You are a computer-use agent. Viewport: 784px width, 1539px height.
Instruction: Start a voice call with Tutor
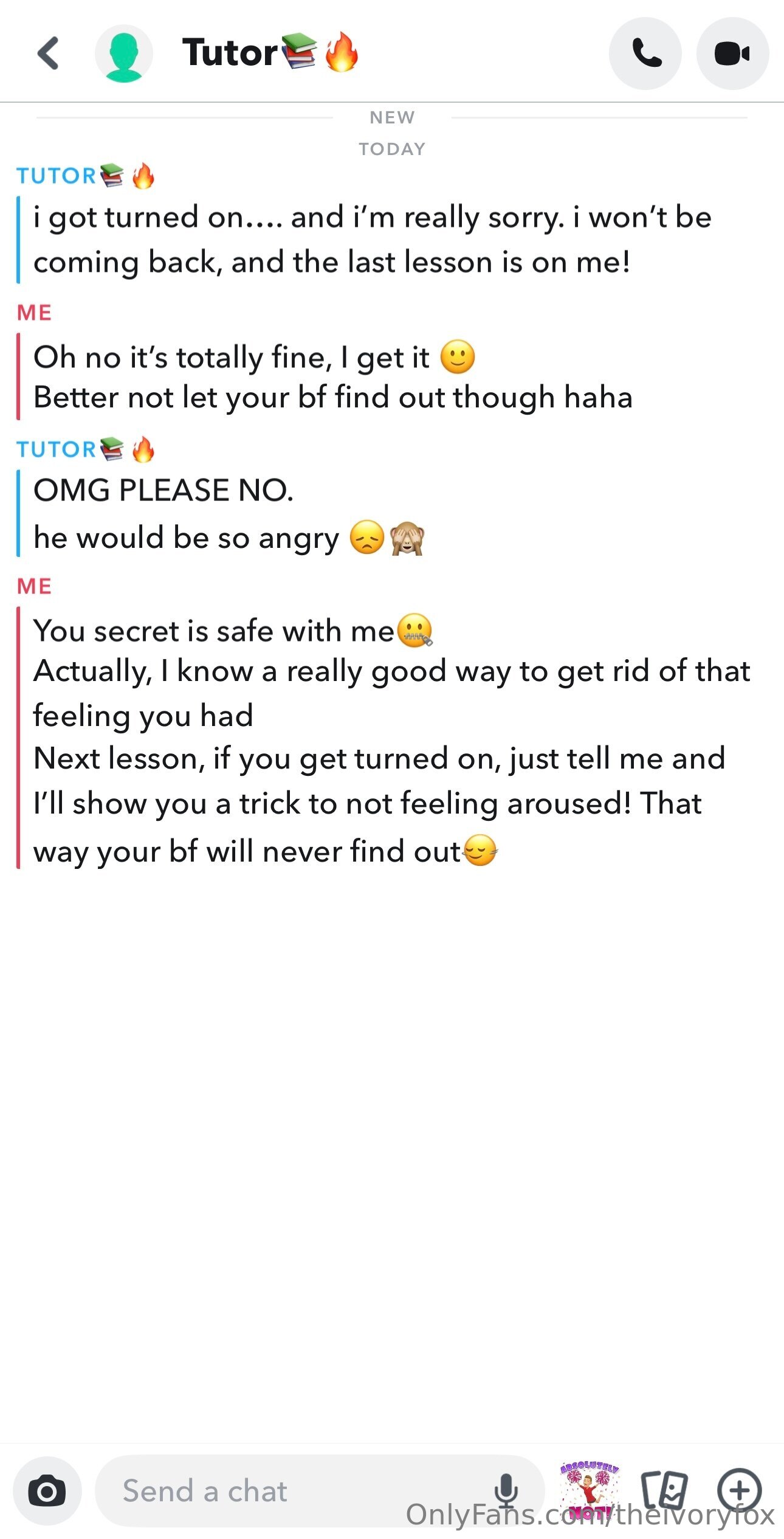click(x=645, y=54)
